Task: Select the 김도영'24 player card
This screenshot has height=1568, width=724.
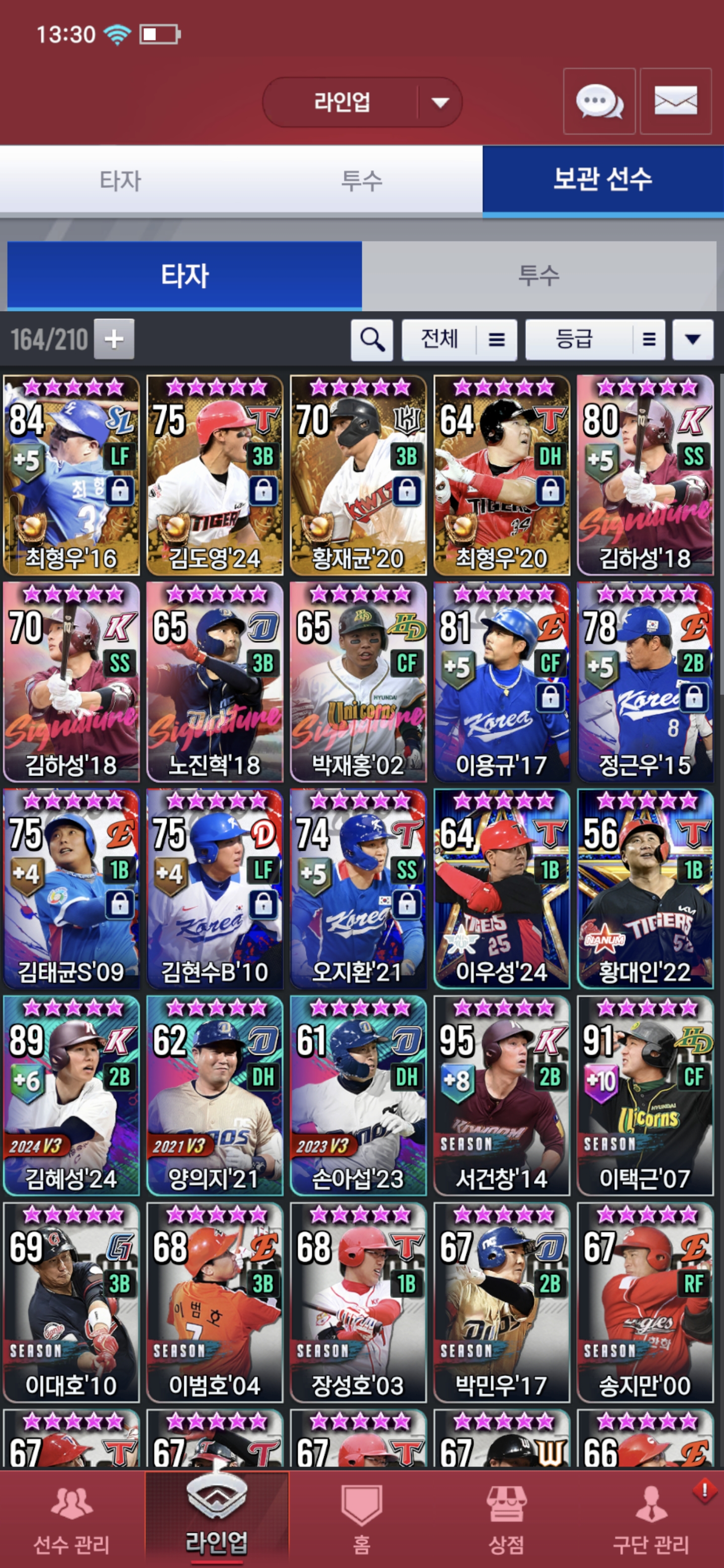Action: click(x=214, y=475)
